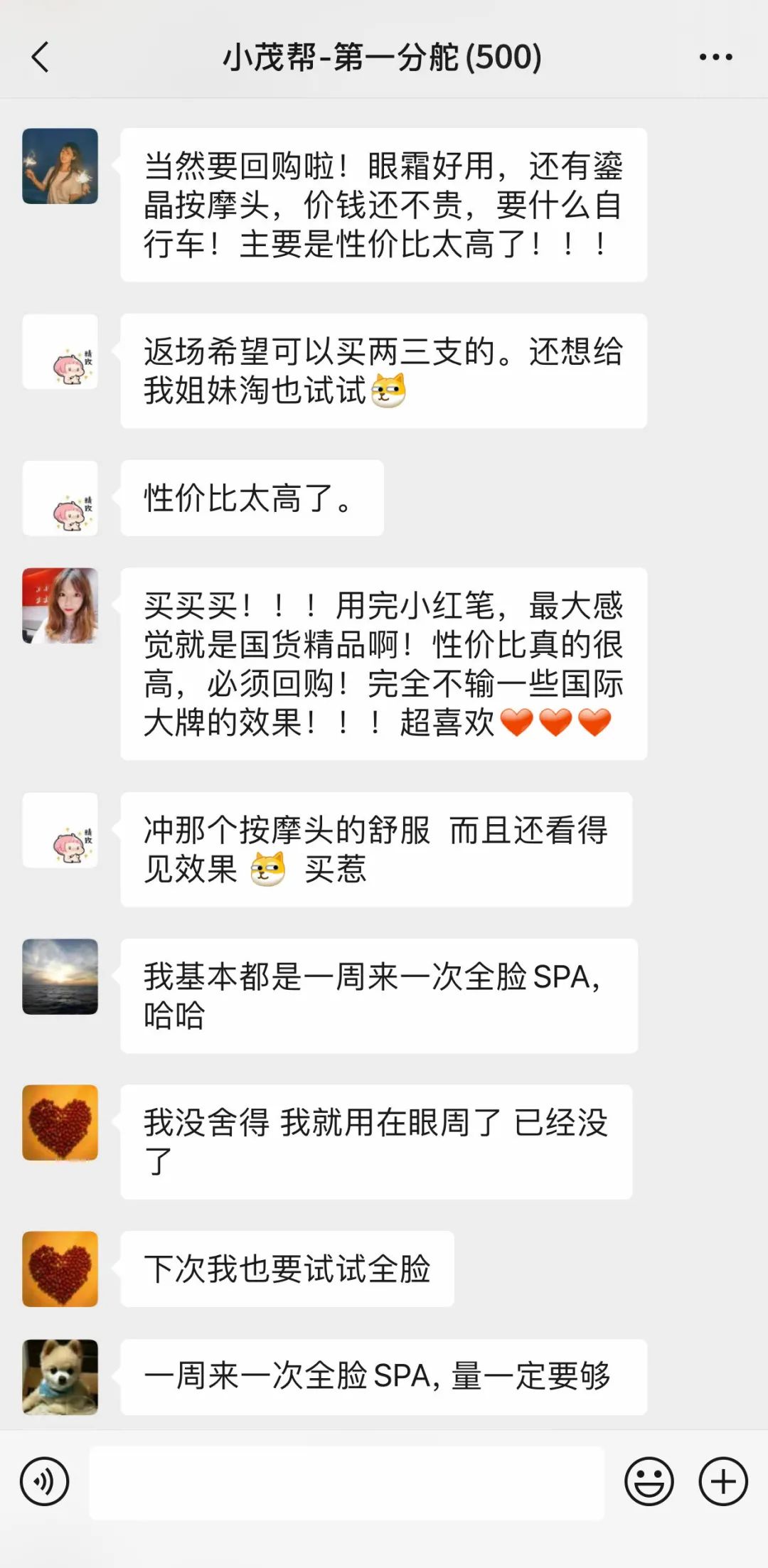Tap the dog emoji in 按摩头 message
The height and width of the screenshot is (1568, 768).
[x=266, y=868]
